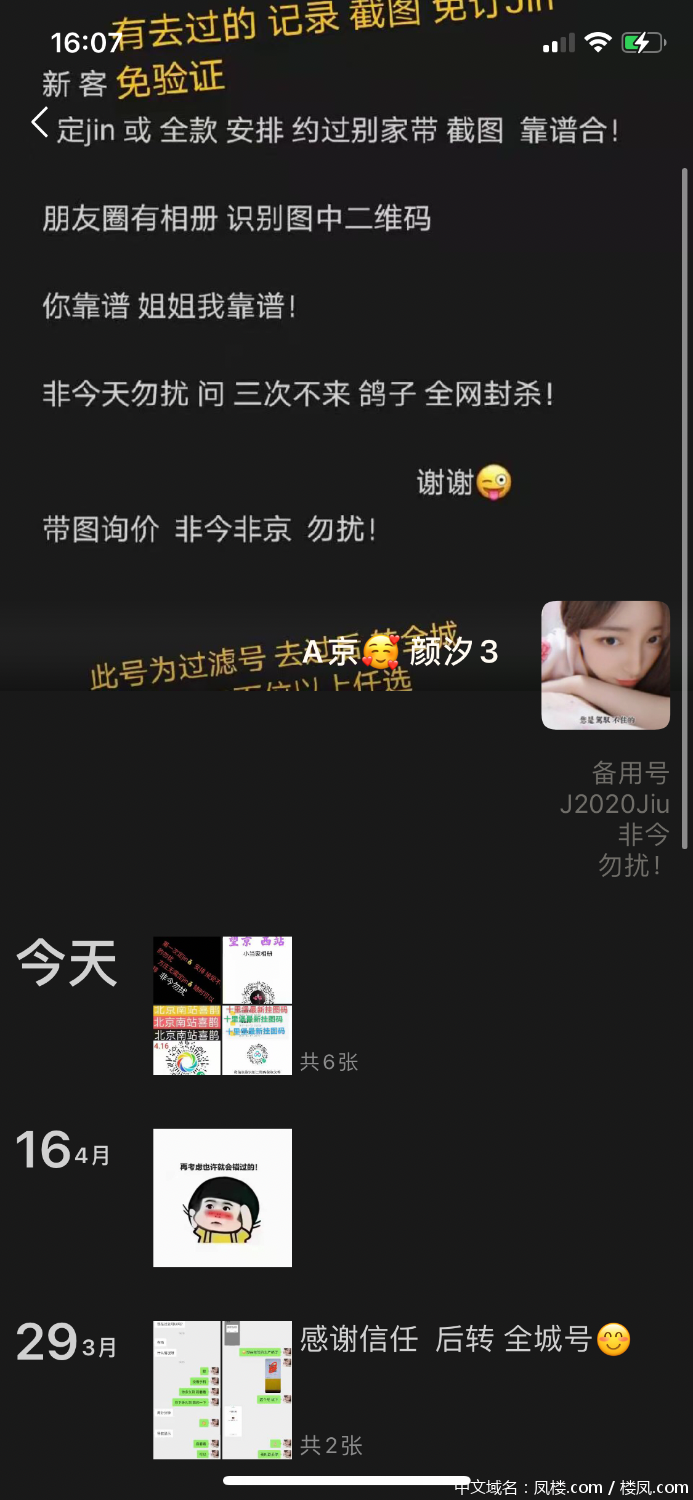Open the March 29 post with 2 photos
The width and height of the screenshot is (693, 1500).
[222, 1390]
